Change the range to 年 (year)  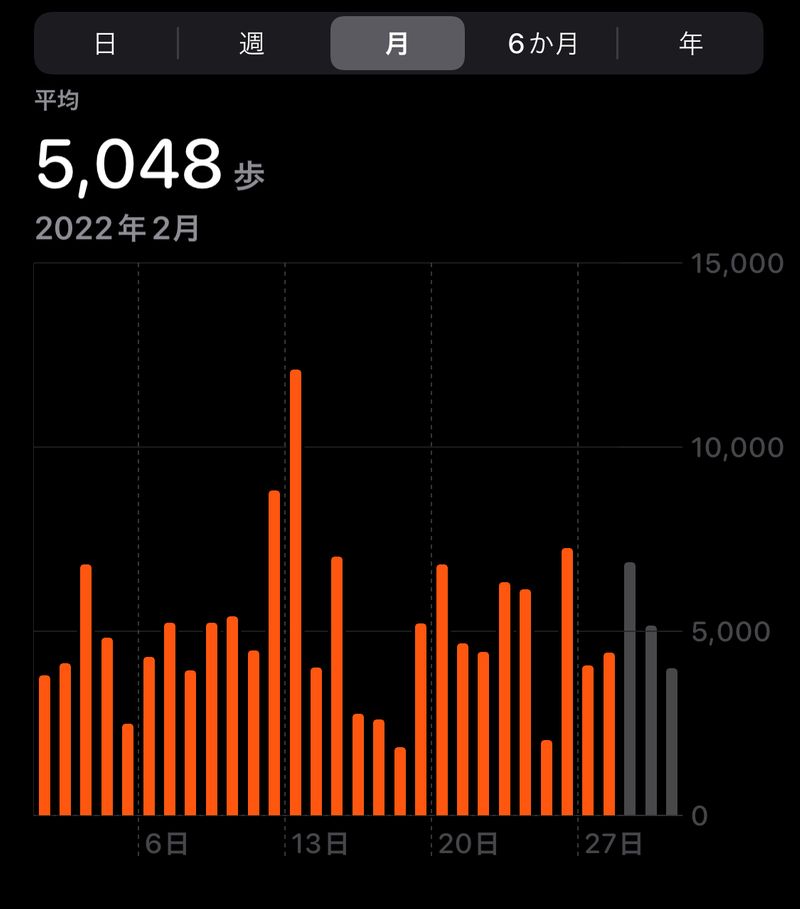tap(690, 44)
